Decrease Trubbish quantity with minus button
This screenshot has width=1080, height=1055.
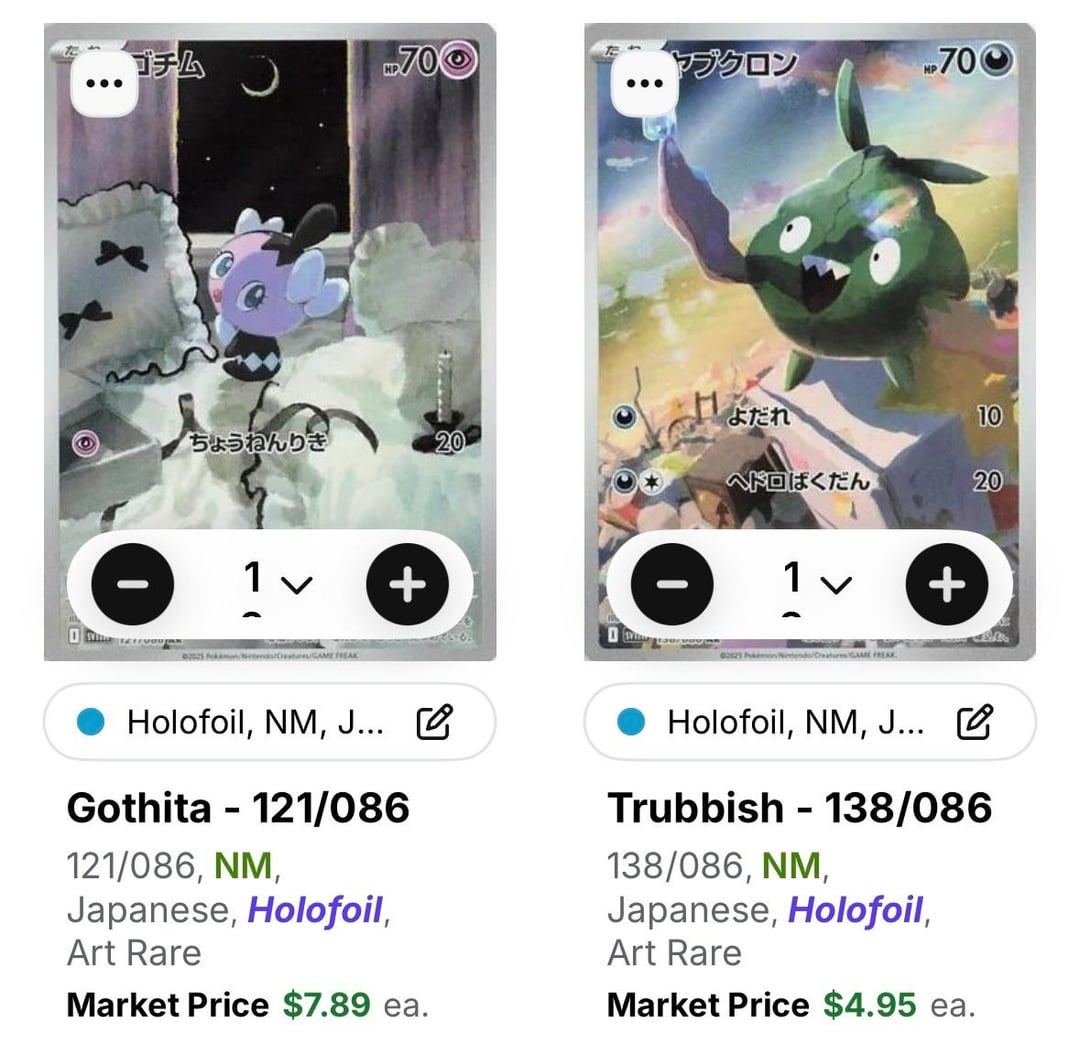pyautogui.click(x=673, y=585)
